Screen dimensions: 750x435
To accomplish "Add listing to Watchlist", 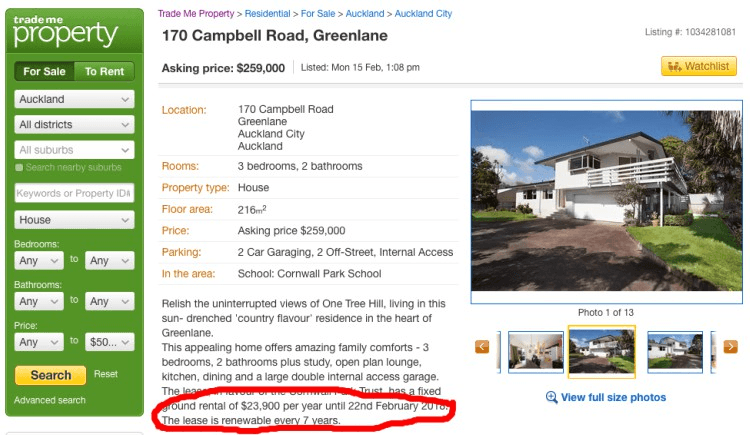I will pyautogui.click(x=699, y=66).
